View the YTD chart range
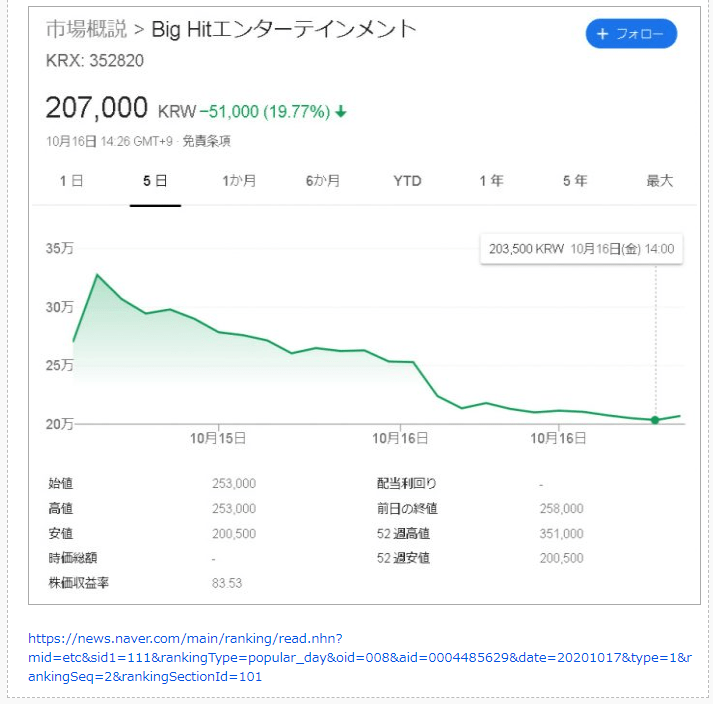Screen dimensions: 713x704 [x=407, y=181]
